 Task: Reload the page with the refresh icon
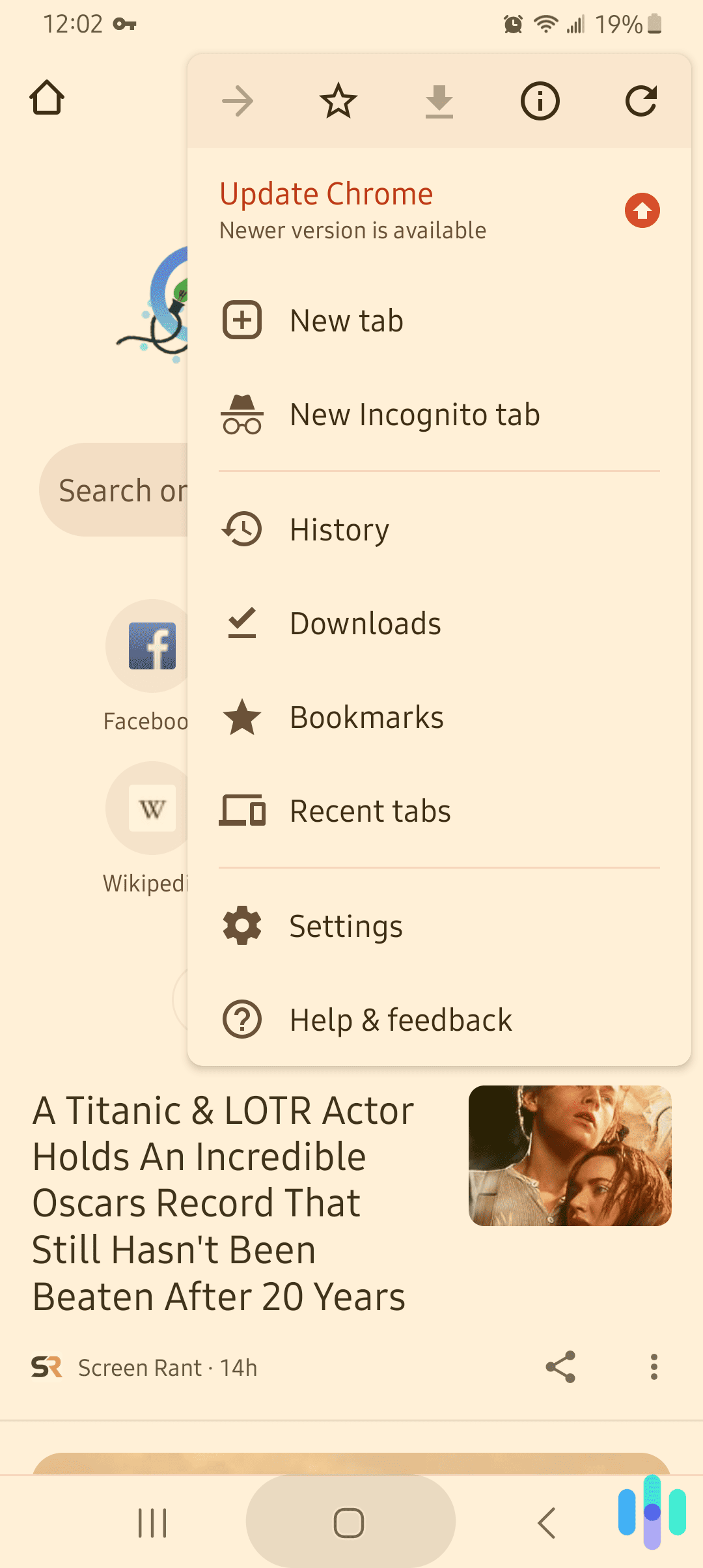click(x=642, y=101)
